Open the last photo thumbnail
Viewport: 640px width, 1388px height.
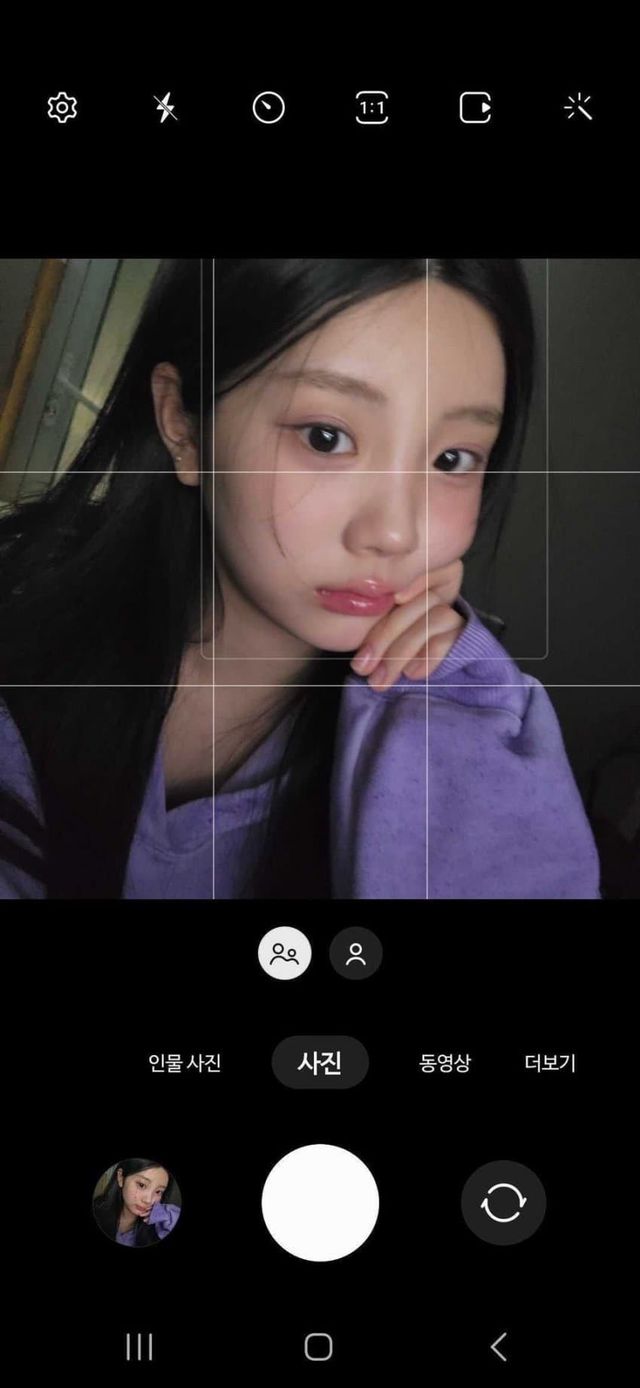137,1203
